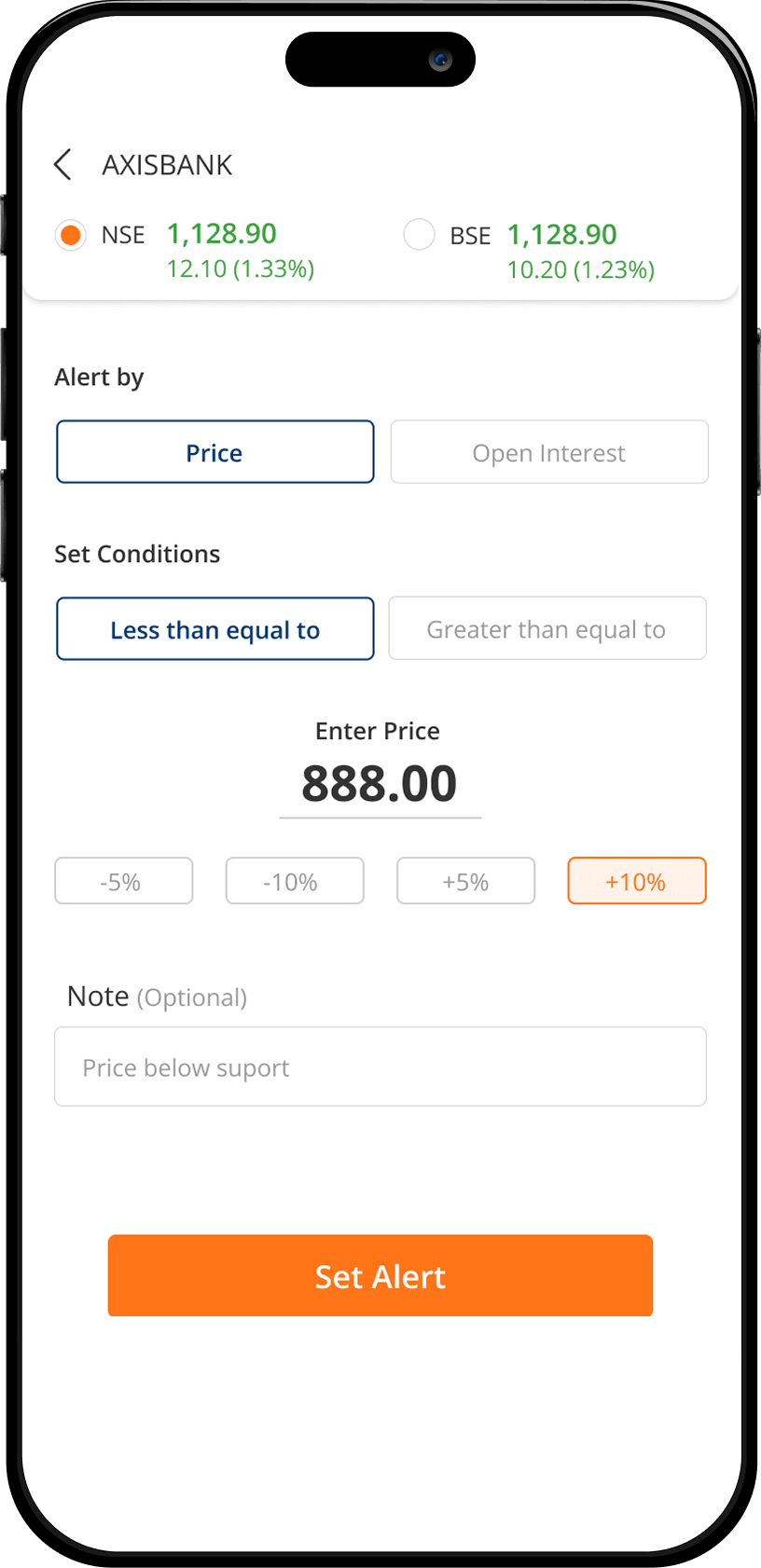Click the placeholder text Price below suport
Viewport: 761px width, 1568px height.
pyautogui.click(x=186, y=1066)
